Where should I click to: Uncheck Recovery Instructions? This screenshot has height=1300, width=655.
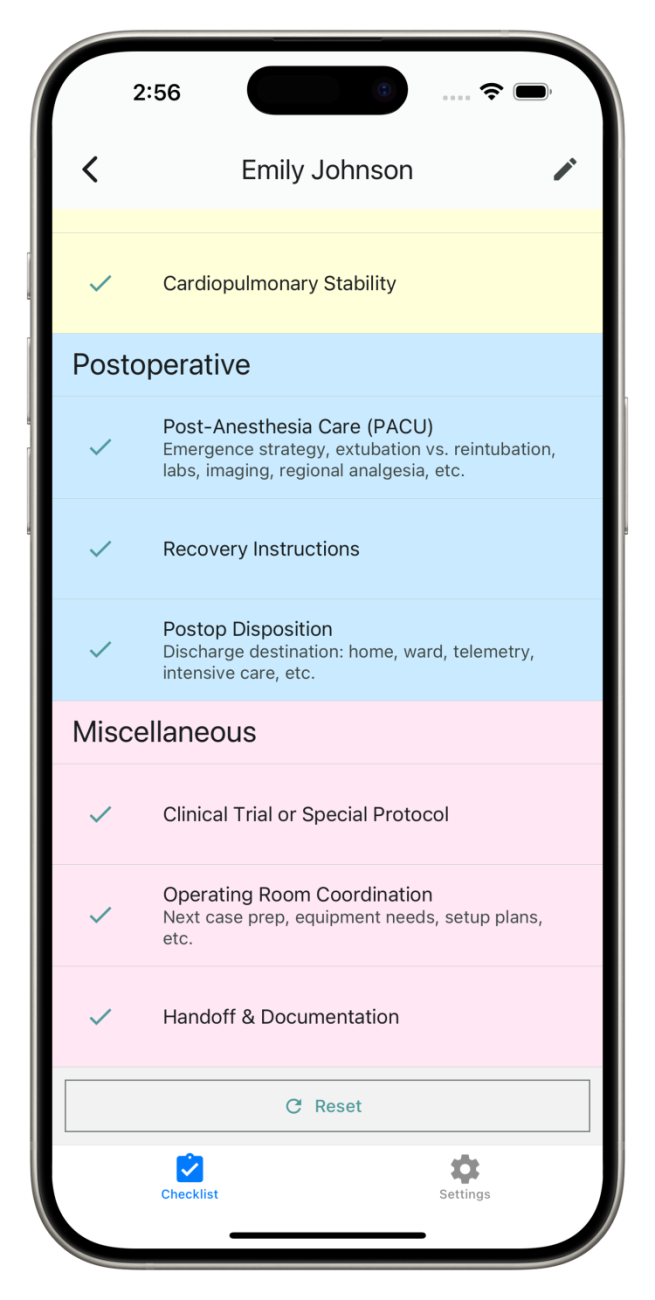(327, 549)
